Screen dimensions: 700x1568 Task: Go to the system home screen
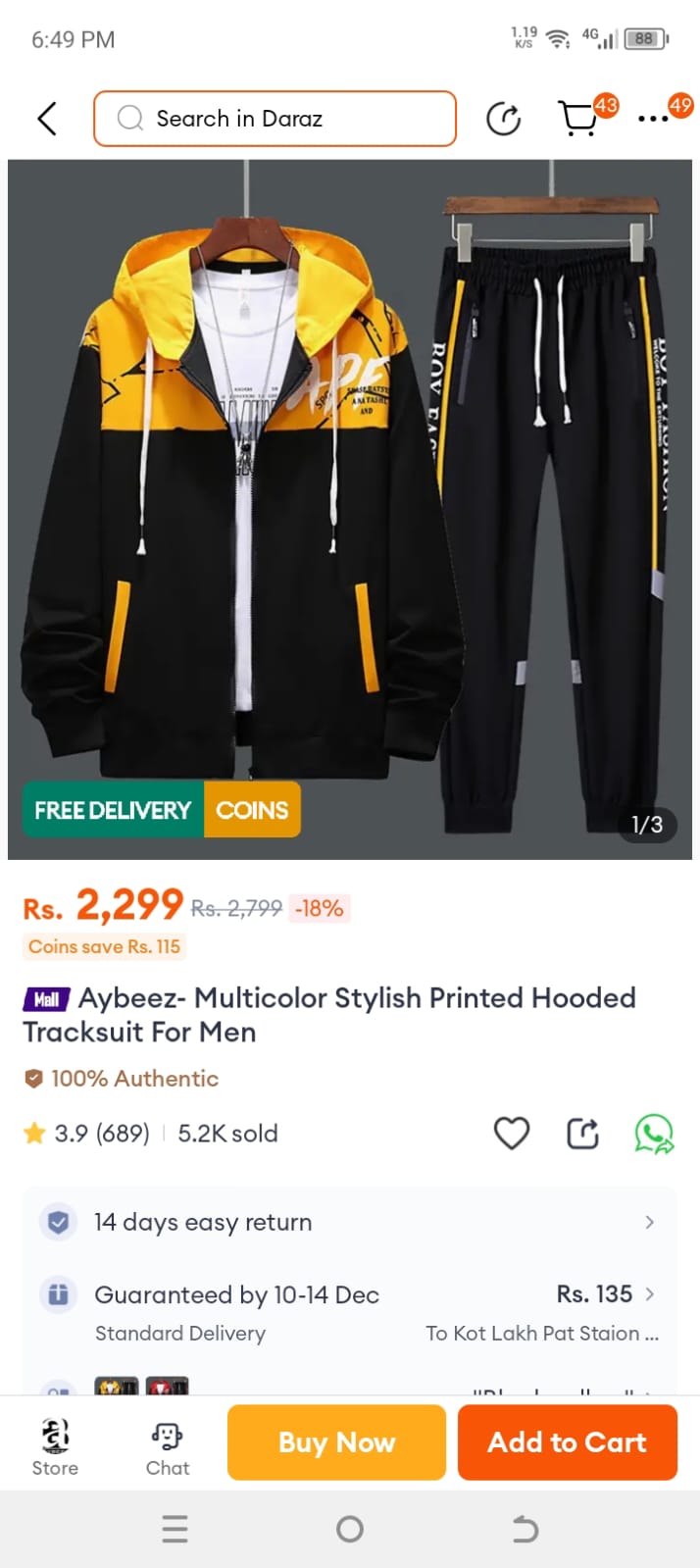click(x=350, y=1529)
